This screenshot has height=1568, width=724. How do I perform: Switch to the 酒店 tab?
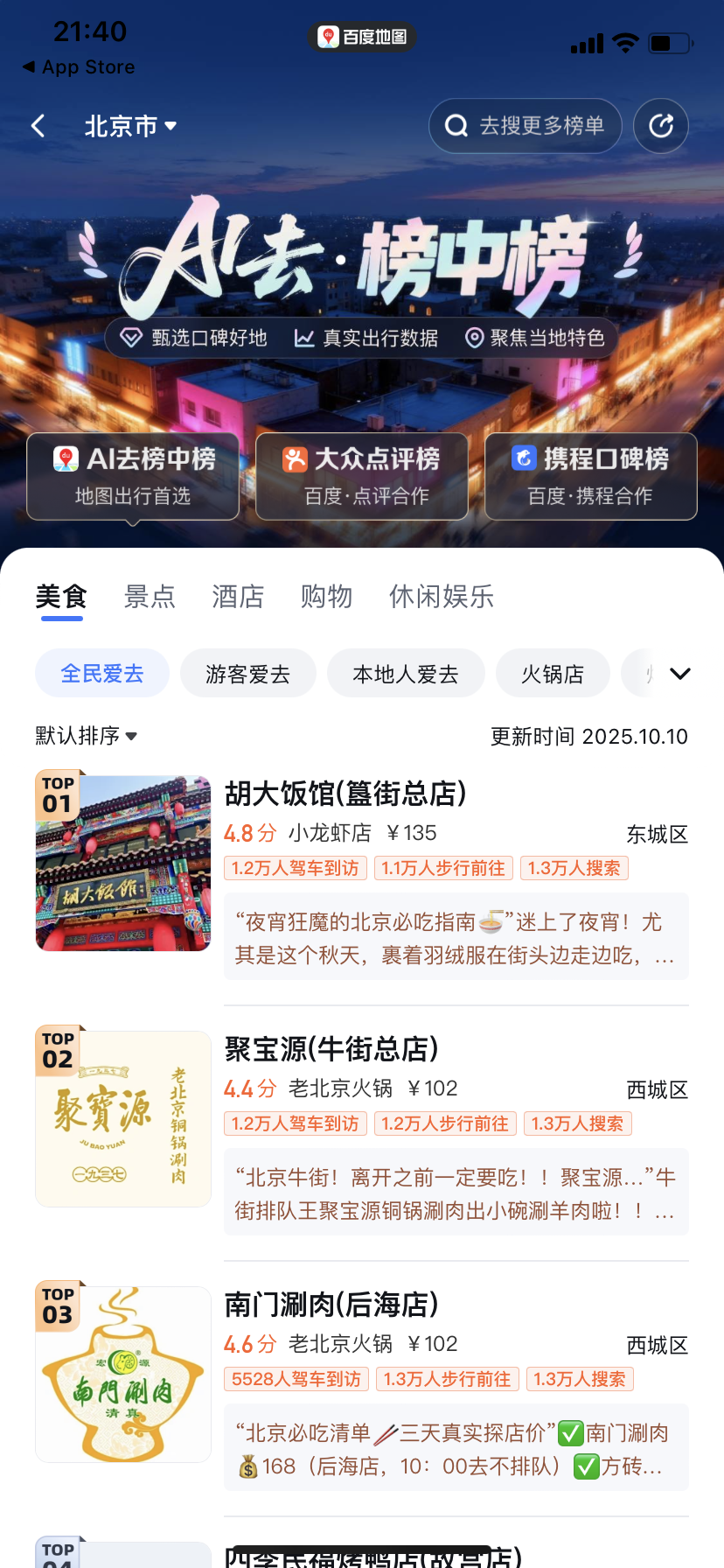click(x=238, y=597)
